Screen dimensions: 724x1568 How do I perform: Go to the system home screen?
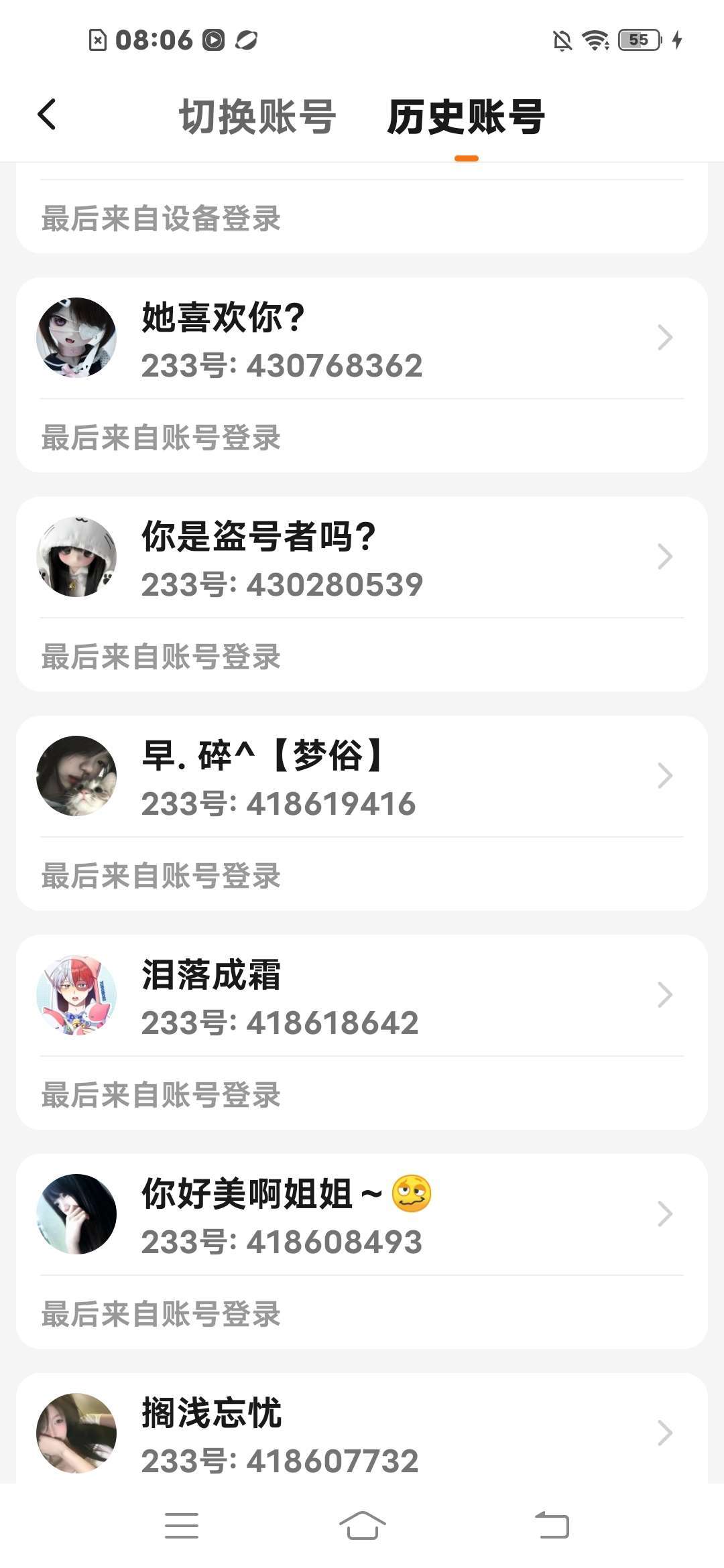point(362,1526)
